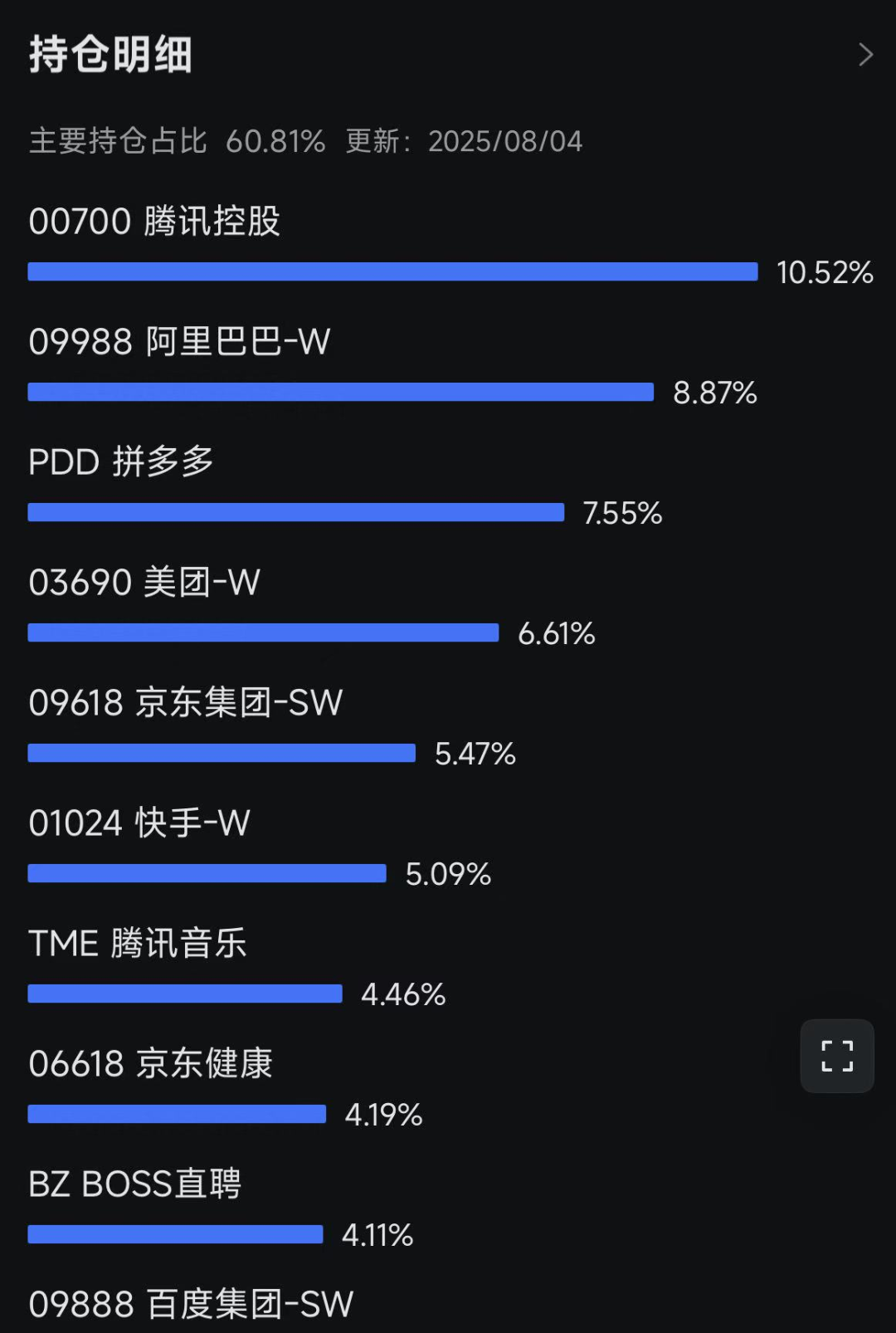View the TME 腾讯音乐 holding
This screenshot has height=1333, width=896.
tap(138, 944)
